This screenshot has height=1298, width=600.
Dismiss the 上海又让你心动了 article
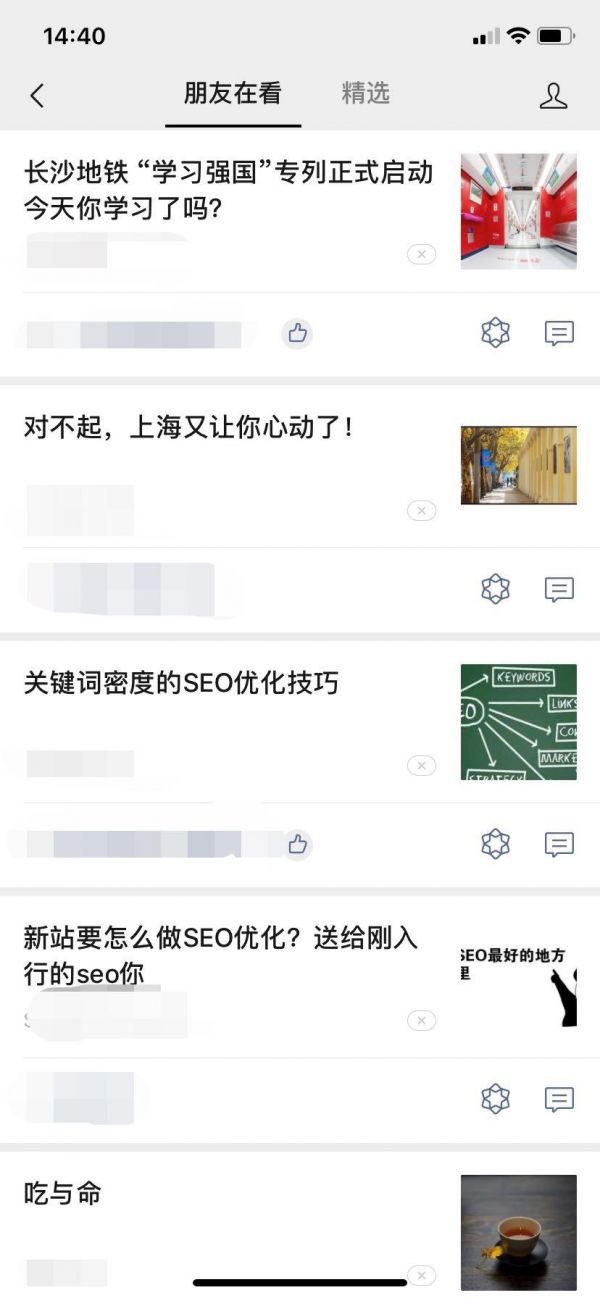[421, 511]
